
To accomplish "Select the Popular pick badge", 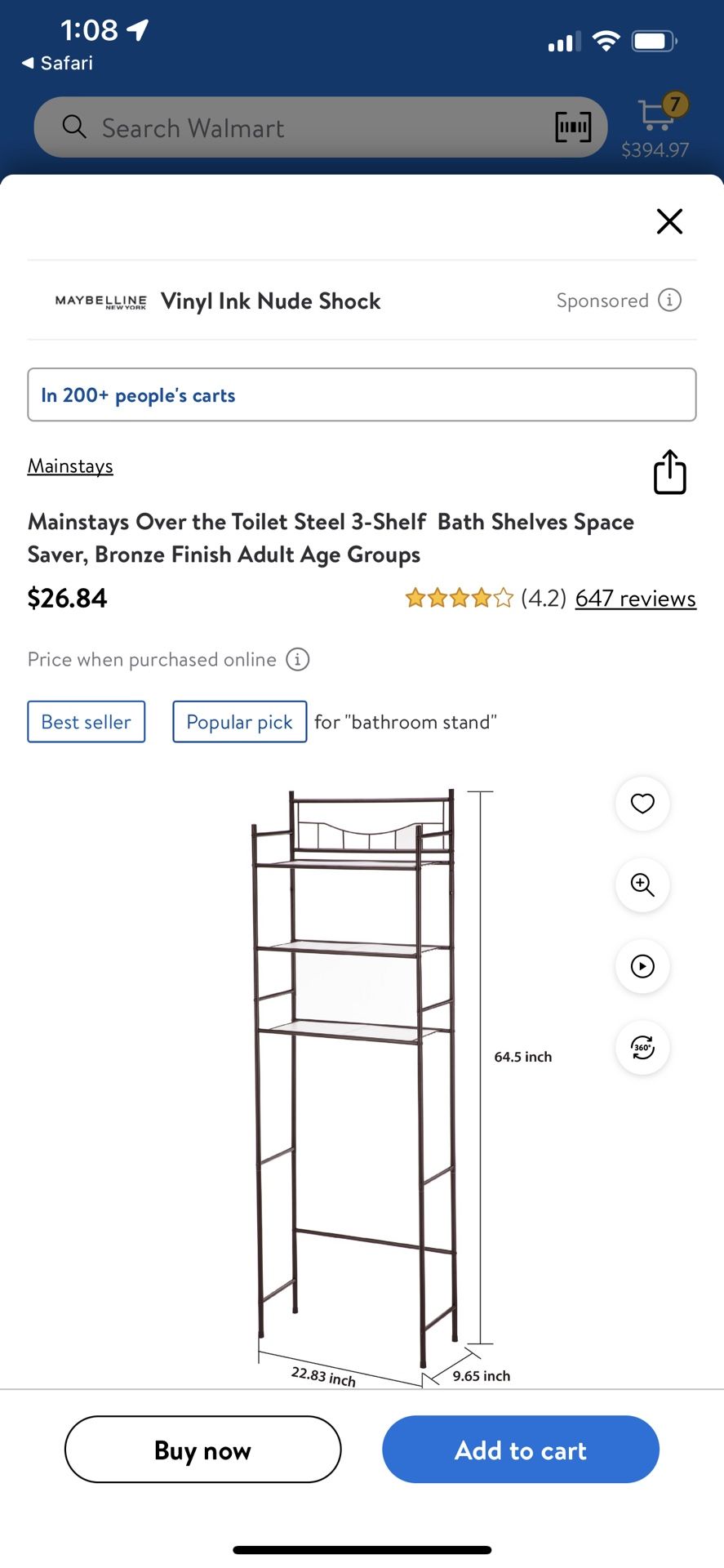I will (239, 721).
